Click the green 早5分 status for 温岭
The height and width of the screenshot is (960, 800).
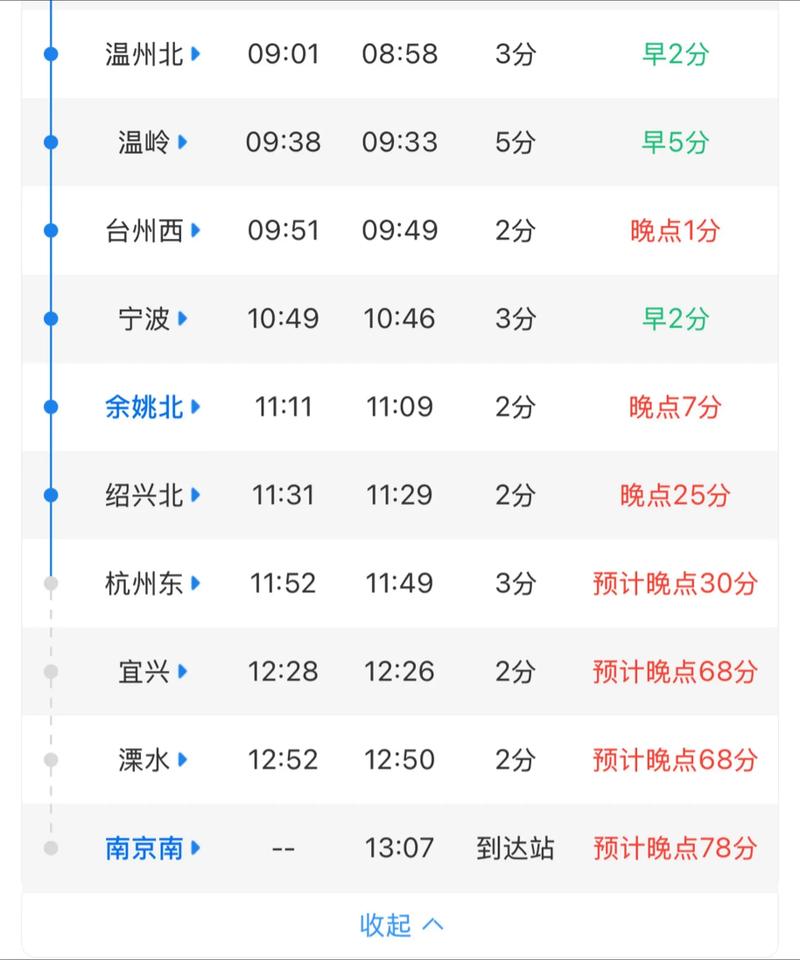(672, 143)
